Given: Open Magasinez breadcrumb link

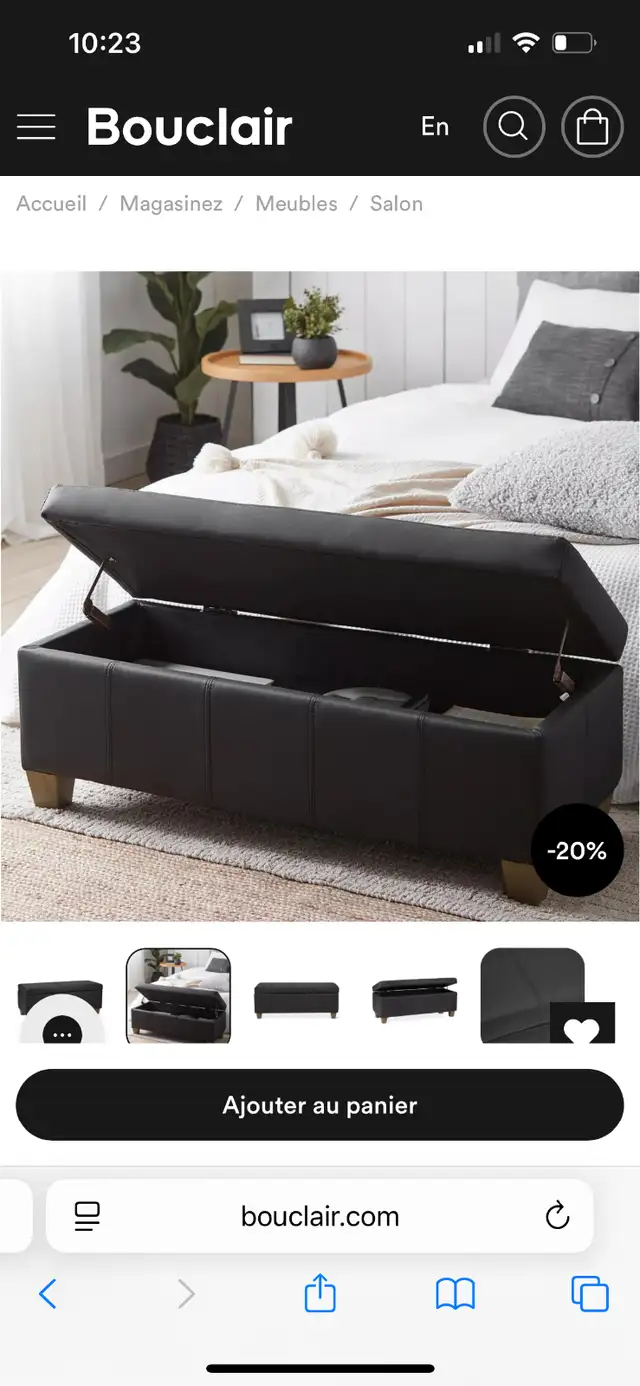Looking at the screenshot, I should (171, 203).
